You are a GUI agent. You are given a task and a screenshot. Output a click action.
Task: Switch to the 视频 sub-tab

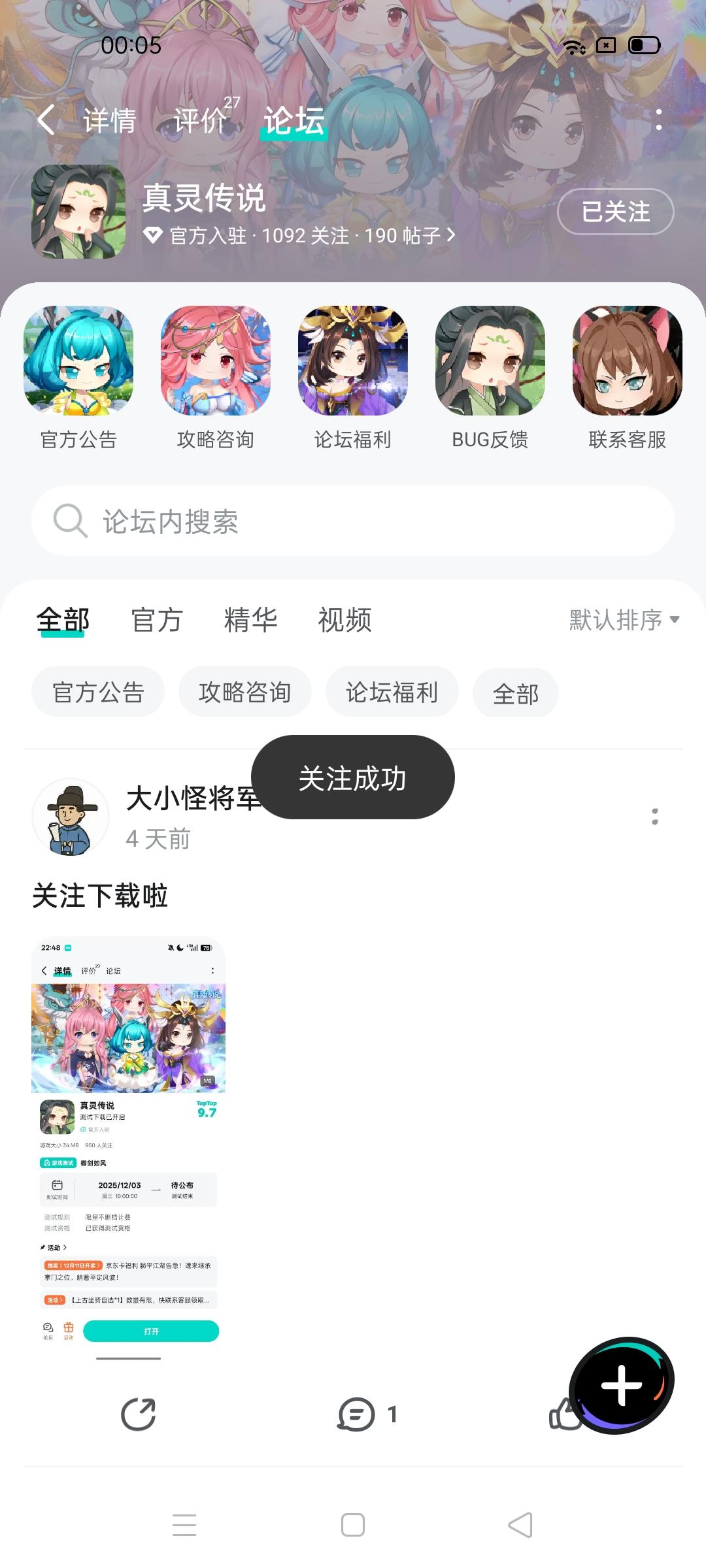(x=345, y=621)
